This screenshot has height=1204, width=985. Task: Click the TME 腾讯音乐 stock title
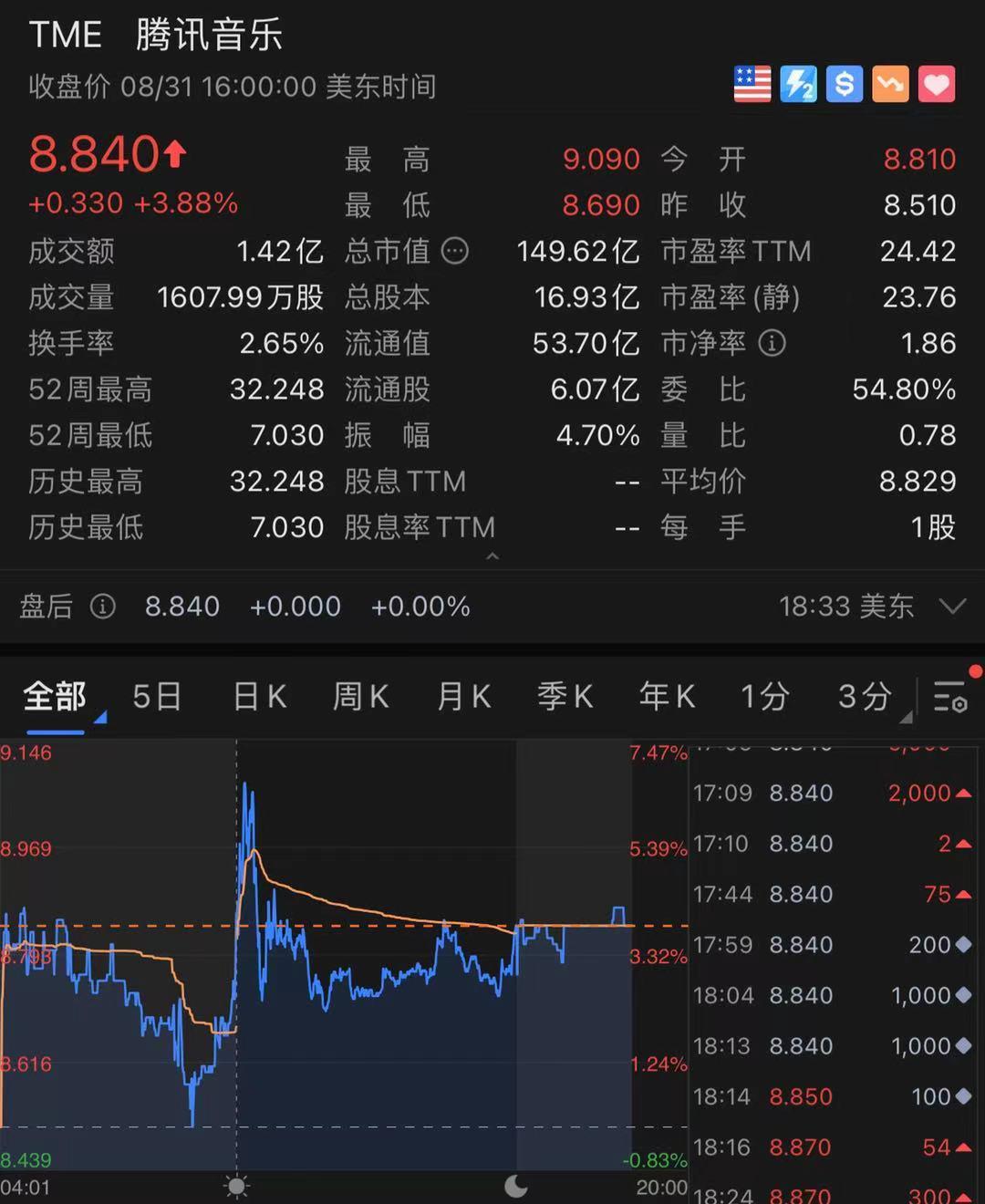click(157, 34)
